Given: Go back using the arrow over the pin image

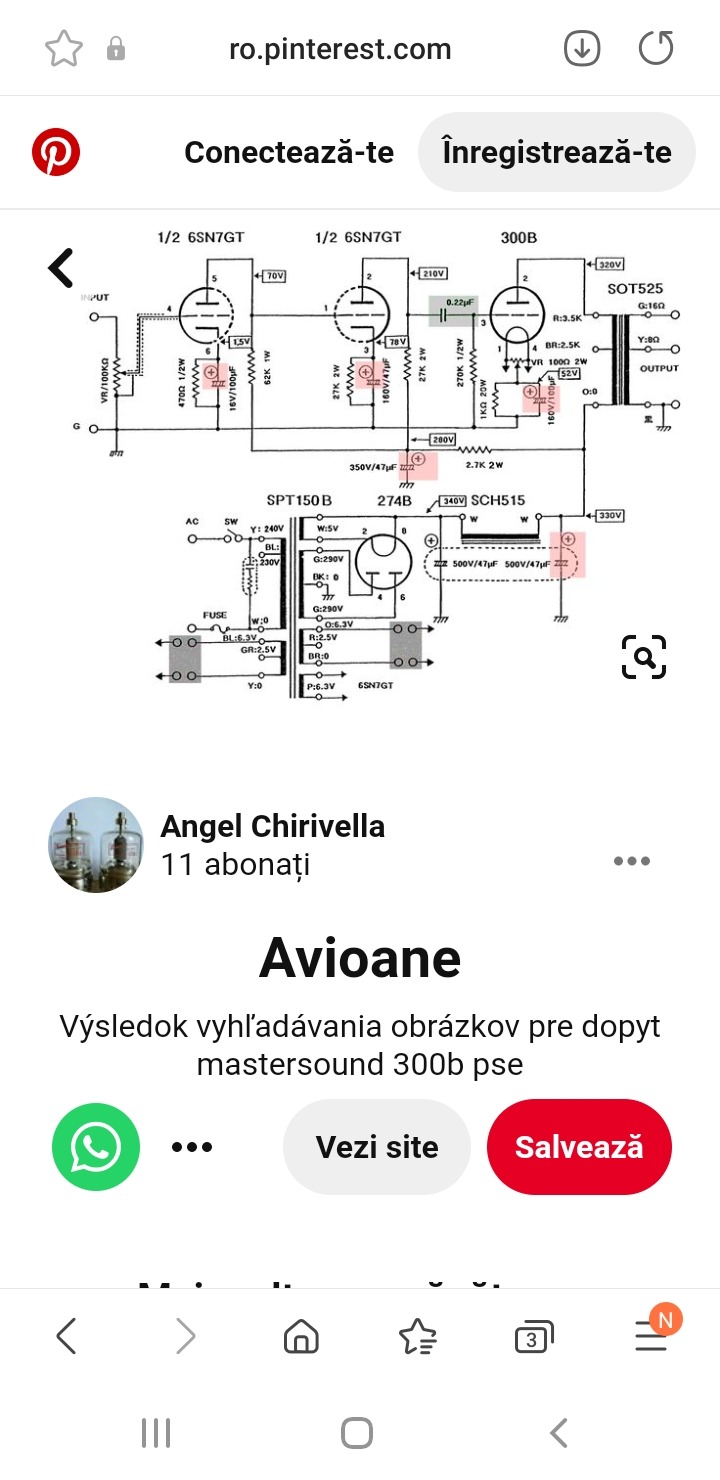Looking at the screenshot, I should pos(62,267).
